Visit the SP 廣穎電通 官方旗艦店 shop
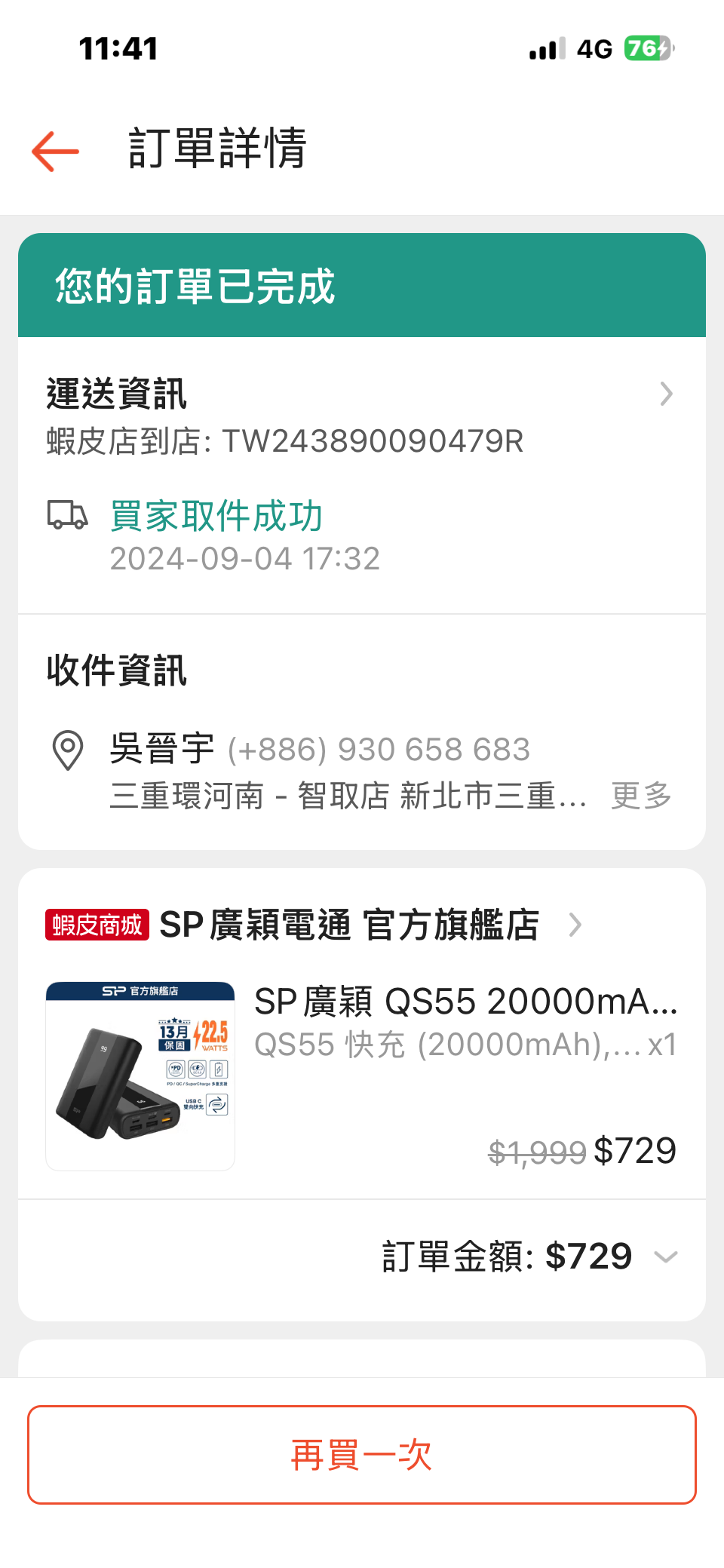 tap(350, 925)
